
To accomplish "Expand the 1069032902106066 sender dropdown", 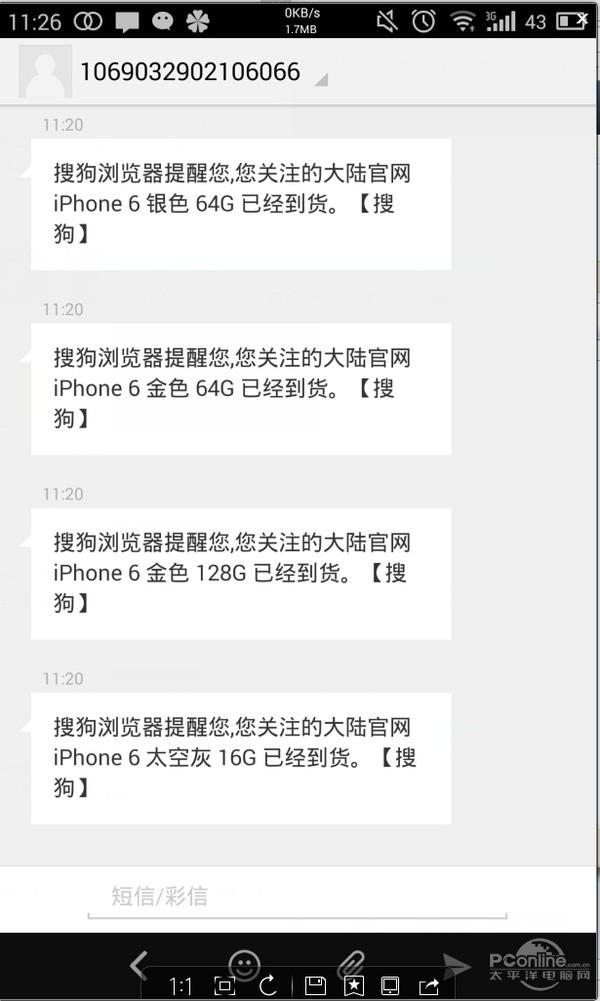I will click(x=322, y=80).
